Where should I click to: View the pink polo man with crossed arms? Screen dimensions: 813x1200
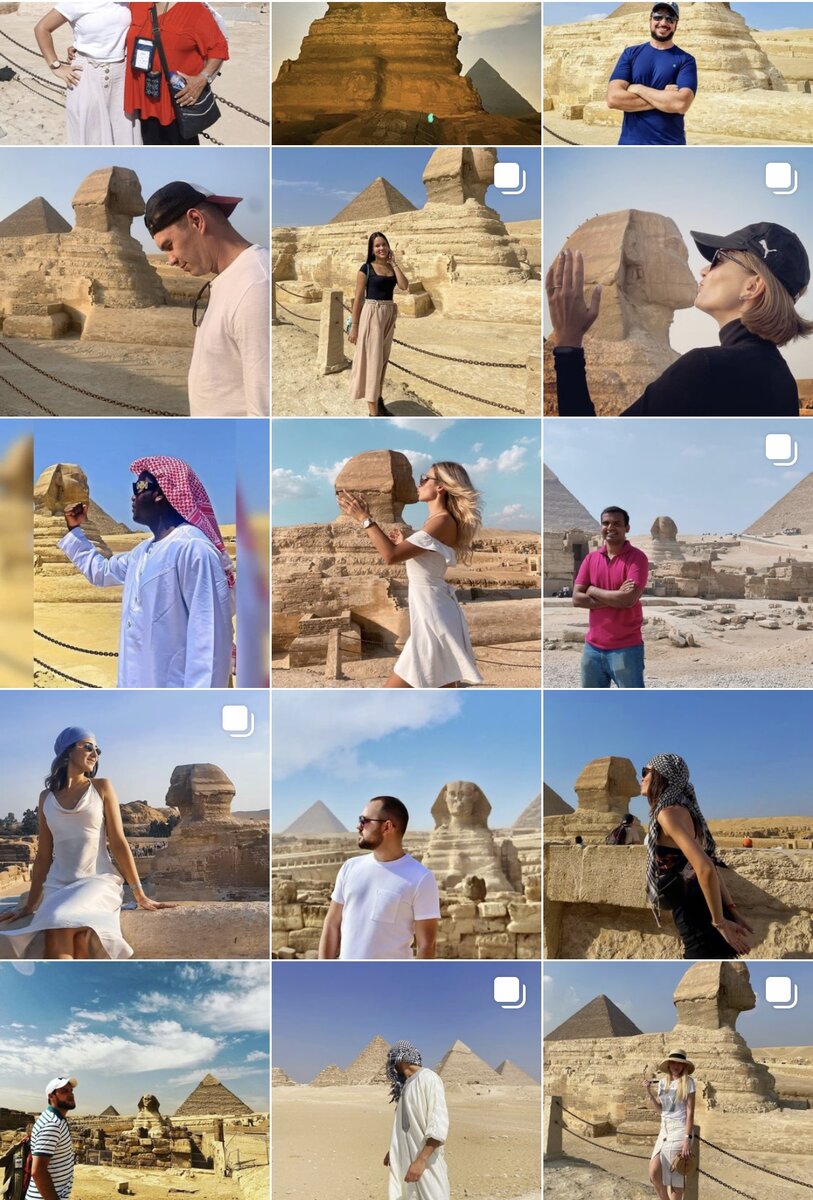click(x=677, y=550)
